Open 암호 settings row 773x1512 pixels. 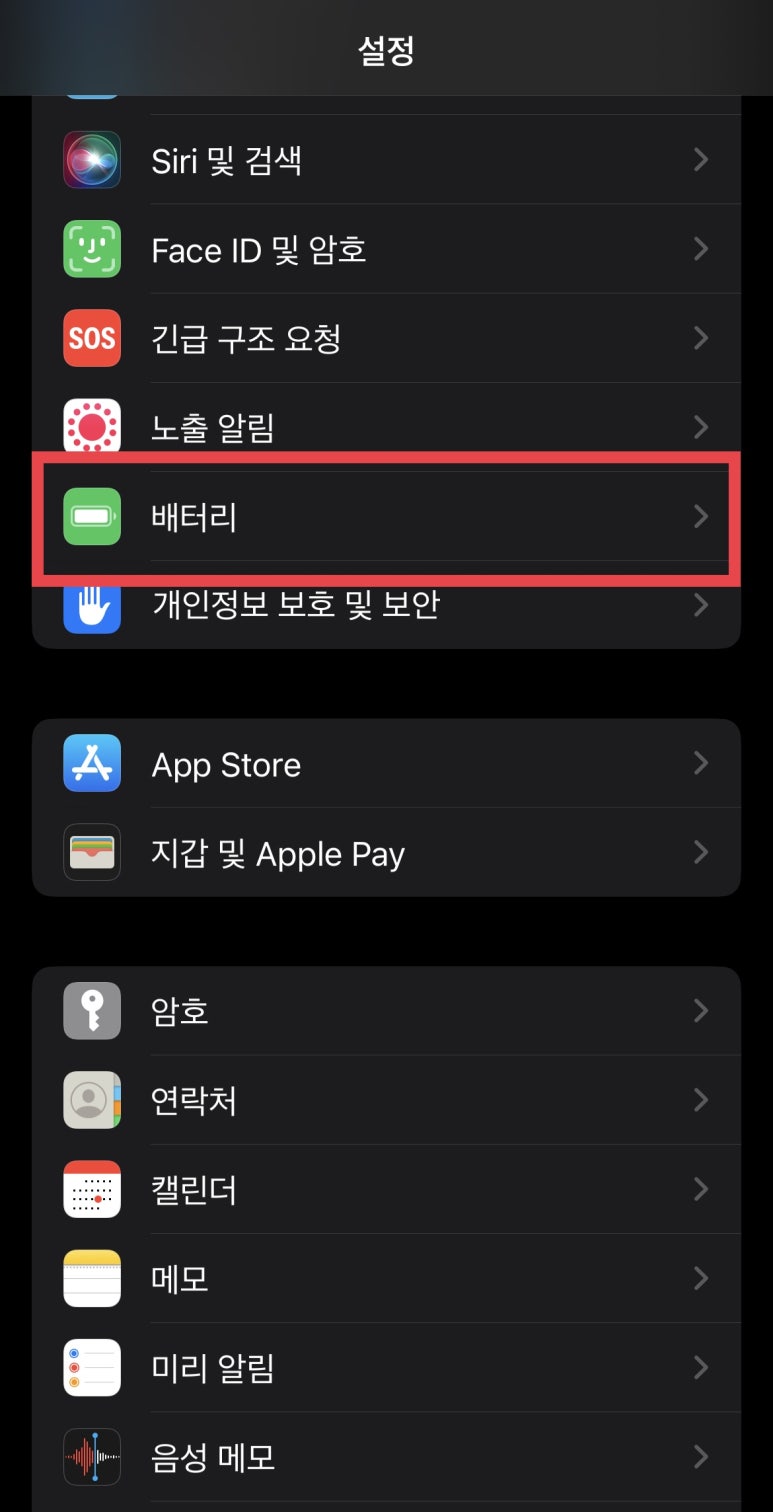(x=386, y=1011)
